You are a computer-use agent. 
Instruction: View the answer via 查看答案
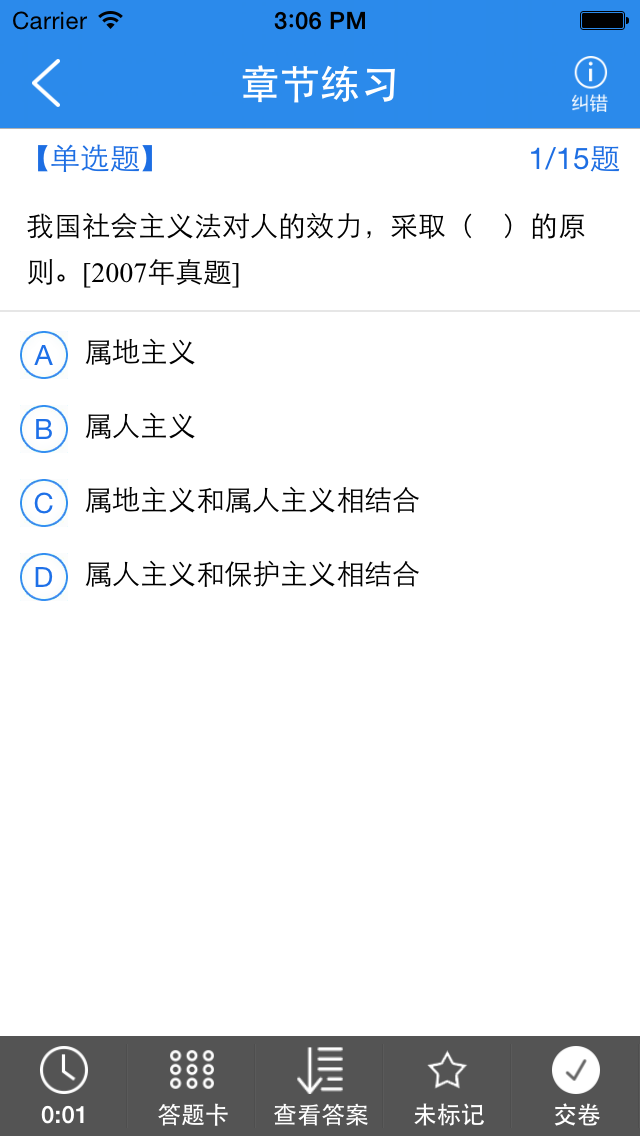point(320,1087)
